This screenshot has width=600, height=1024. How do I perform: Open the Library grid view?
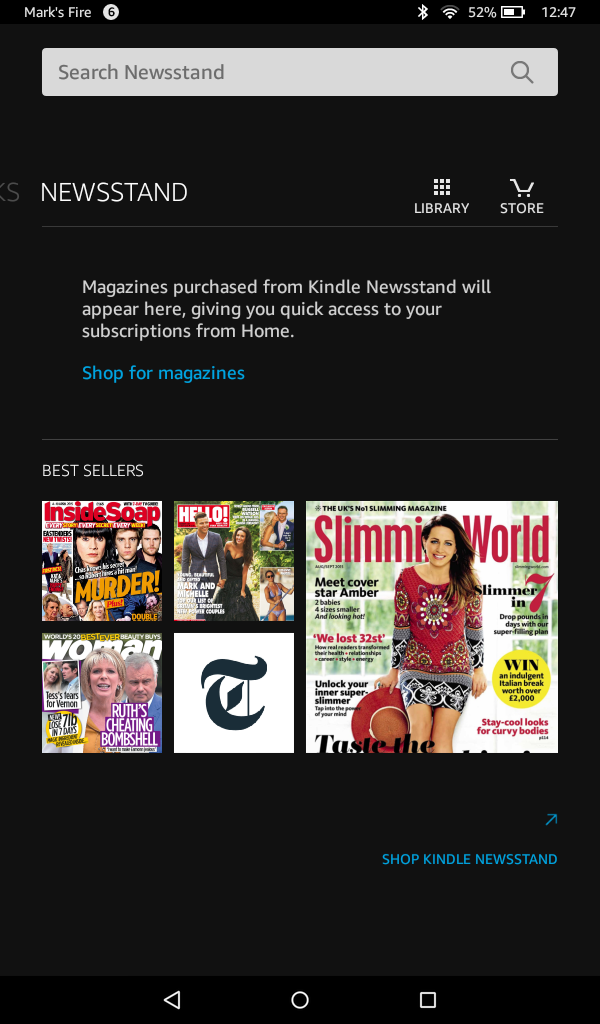click(x=441, y=196)
